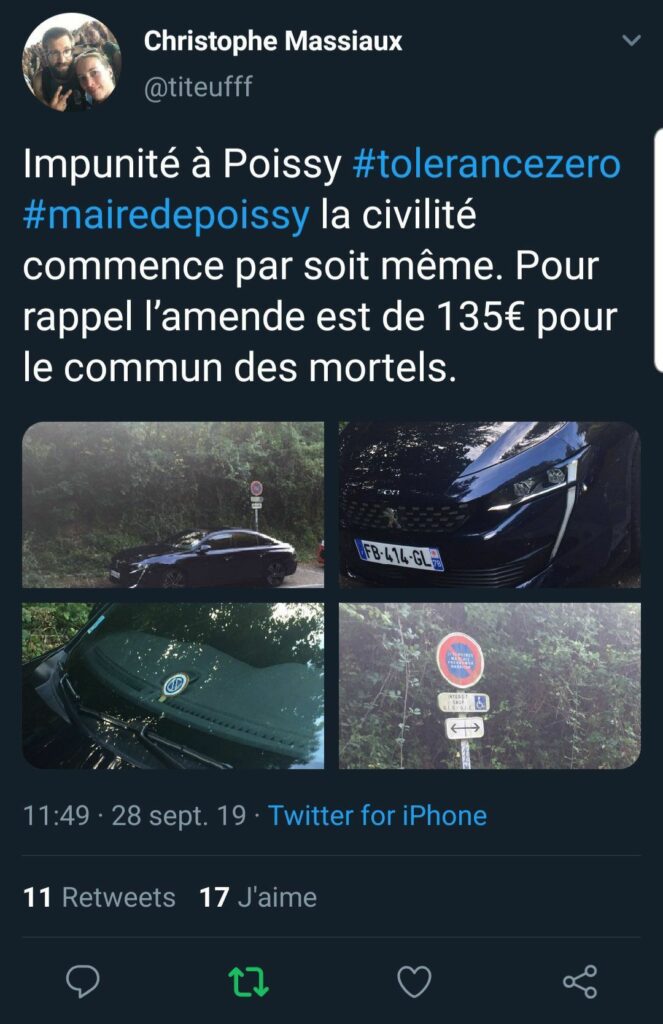Share this tweet
Image resolution: width=663 pixels, height=1024 pixels.
tap(580, 982)
